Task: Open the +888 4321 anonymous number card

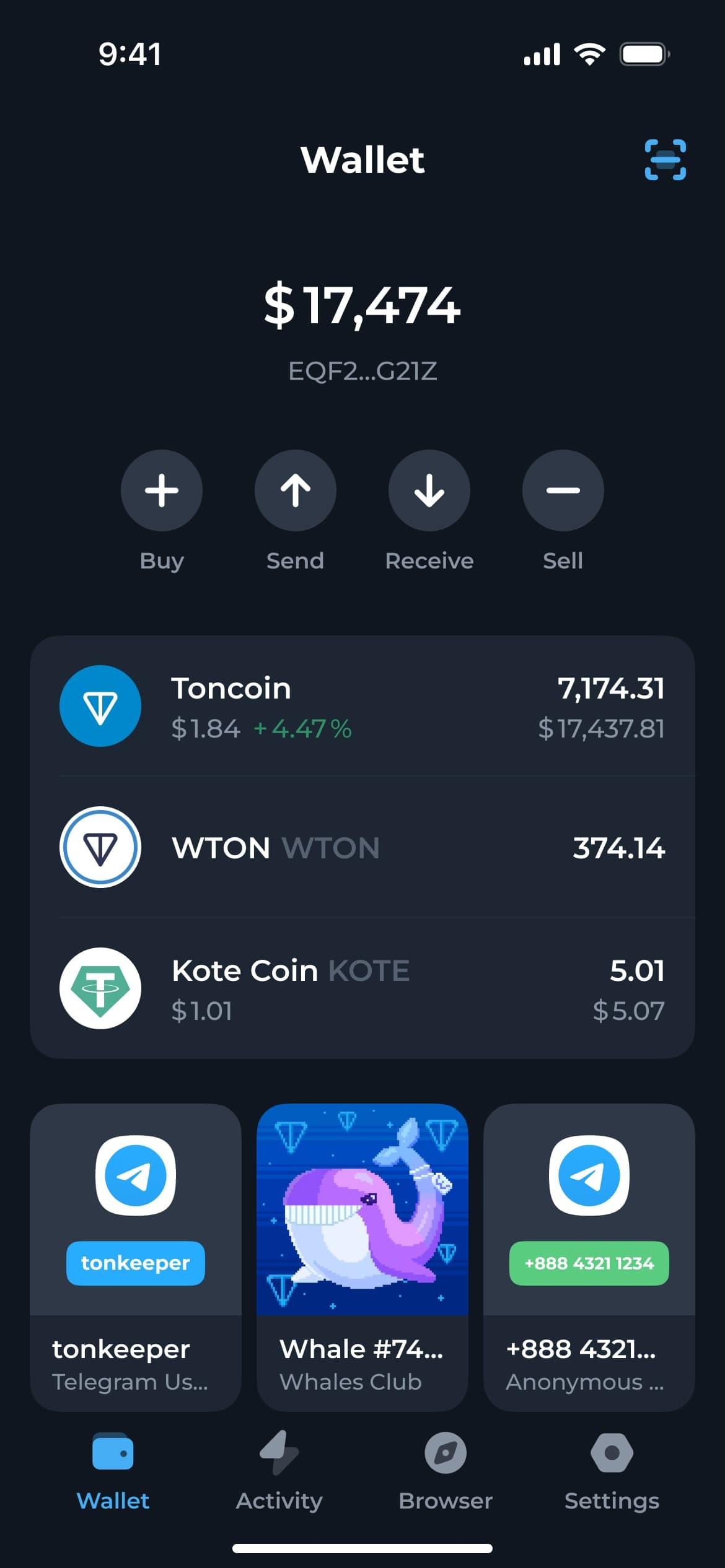Action: click(589, 1257)
